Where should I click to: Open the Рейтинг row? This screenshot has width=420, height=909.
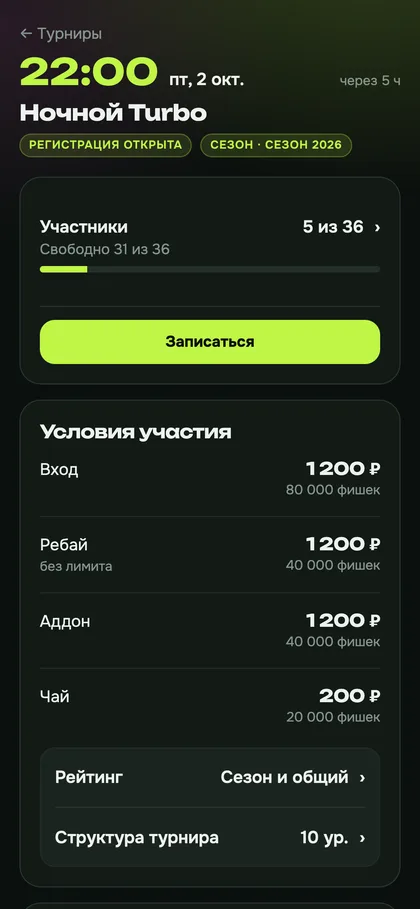coord(210,777)
